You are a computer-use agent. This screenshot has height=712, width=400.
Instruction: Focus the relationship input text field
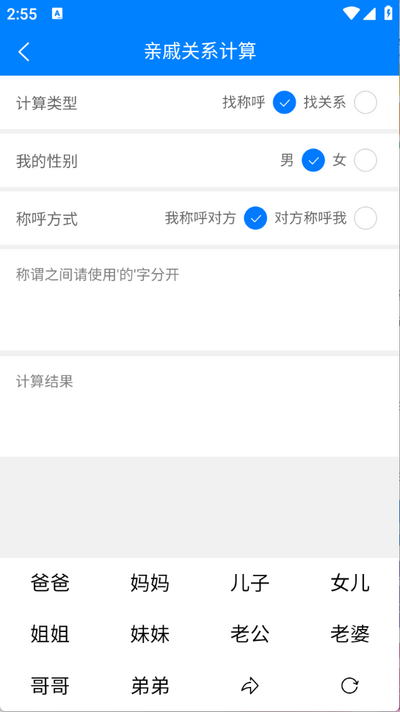(x=200, y=300)
